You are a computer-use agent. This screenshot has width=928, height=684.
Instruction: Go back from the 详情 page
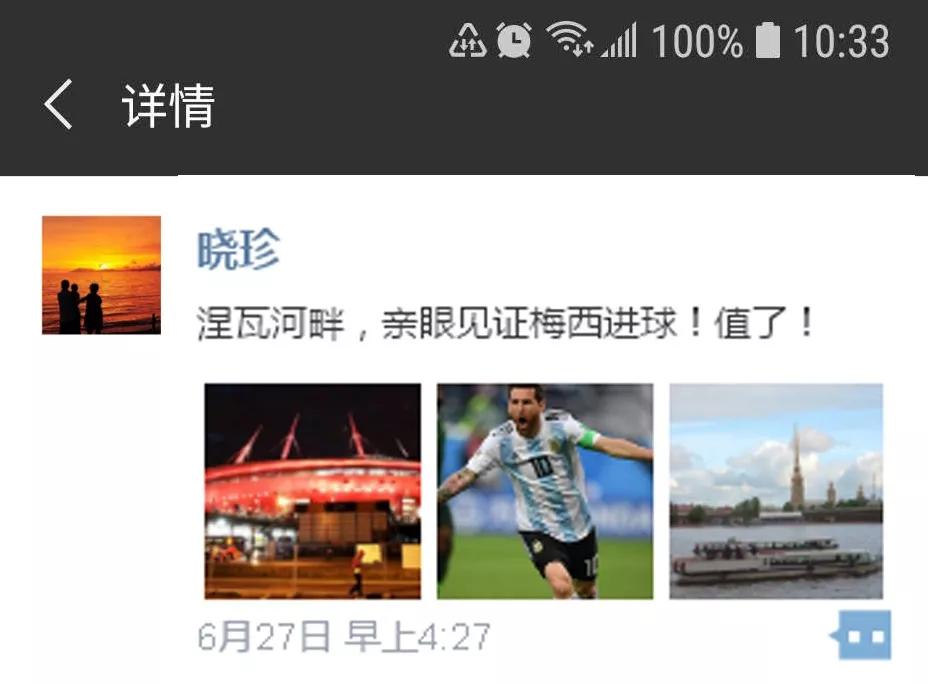[x=59, y=105]
